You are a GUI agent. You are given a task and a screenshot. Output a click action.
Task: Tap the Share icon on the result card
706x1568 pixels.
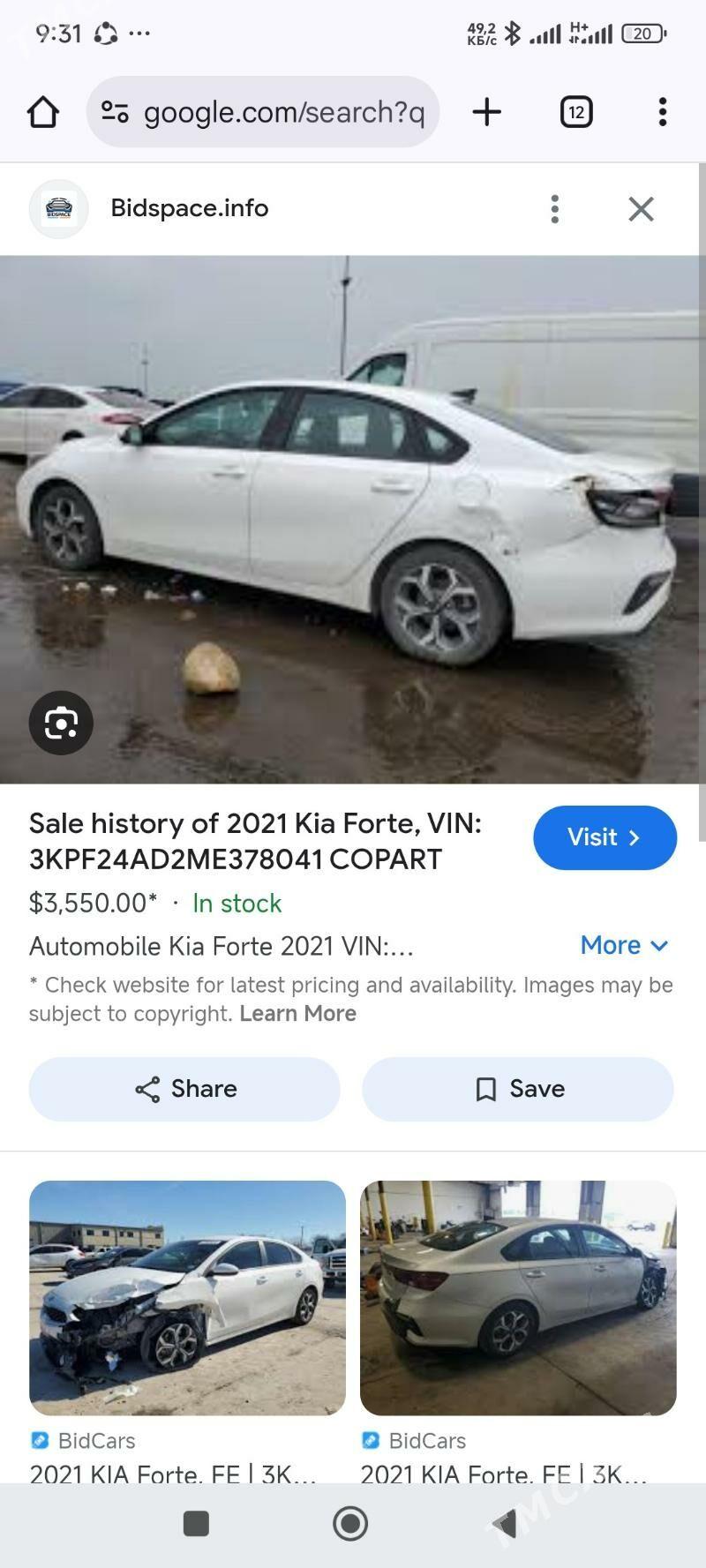tap(184, 1089)
